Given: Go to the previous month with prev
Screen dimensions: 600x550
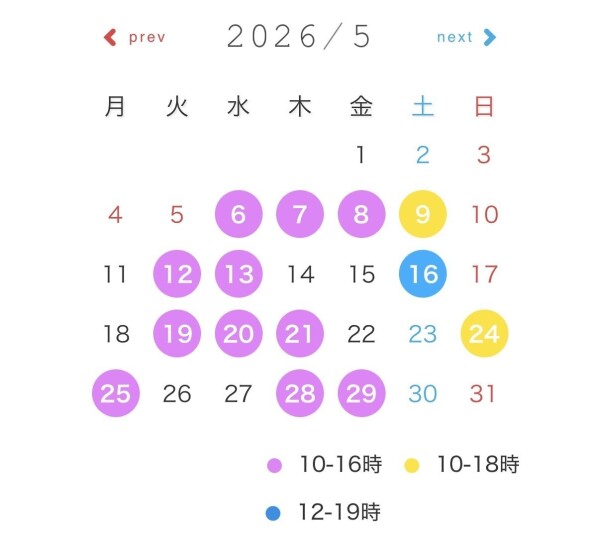Looking at the screenshot, I should 135,38.
